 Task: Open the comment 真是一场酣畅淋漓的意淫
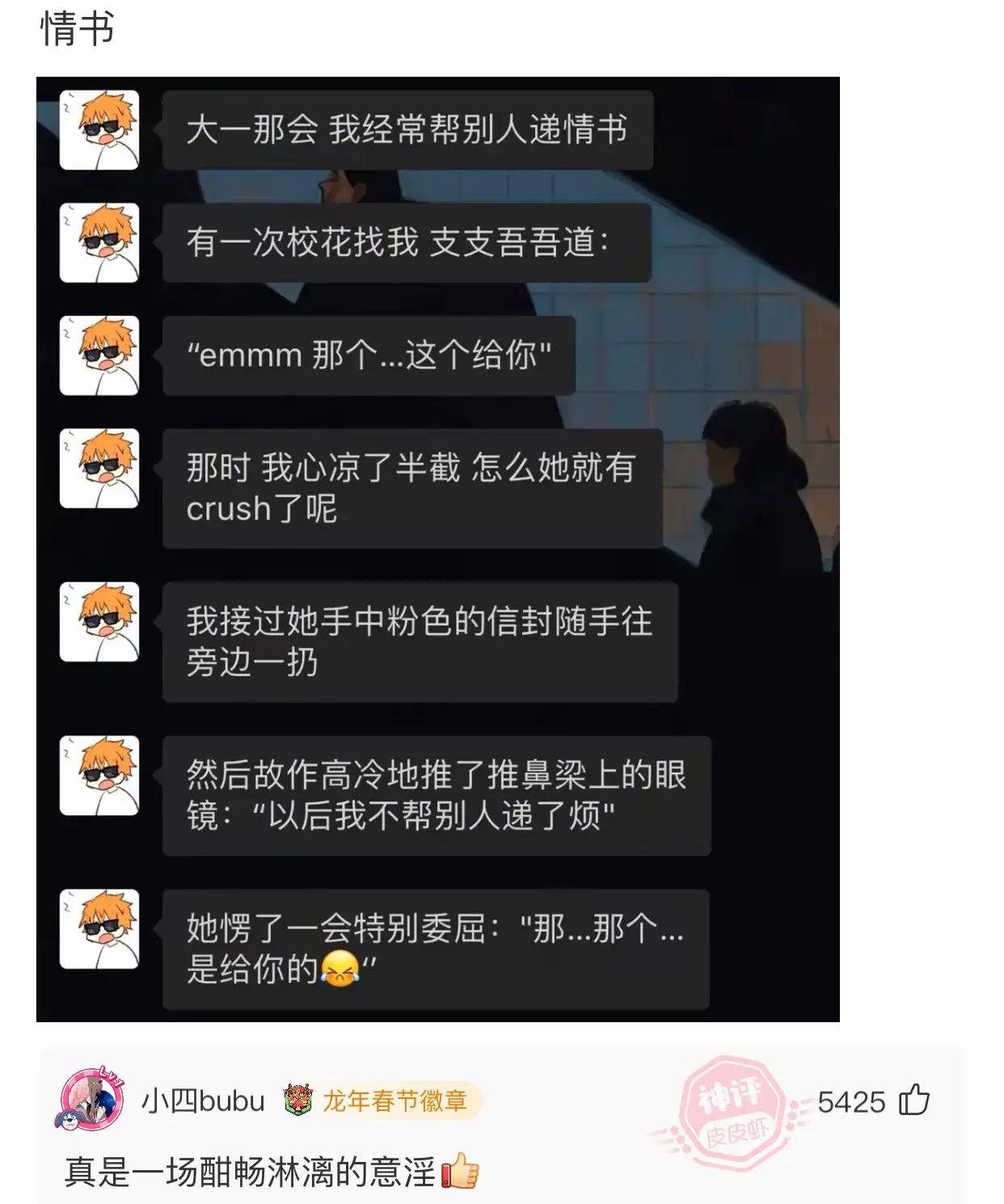pos(251,1172)
